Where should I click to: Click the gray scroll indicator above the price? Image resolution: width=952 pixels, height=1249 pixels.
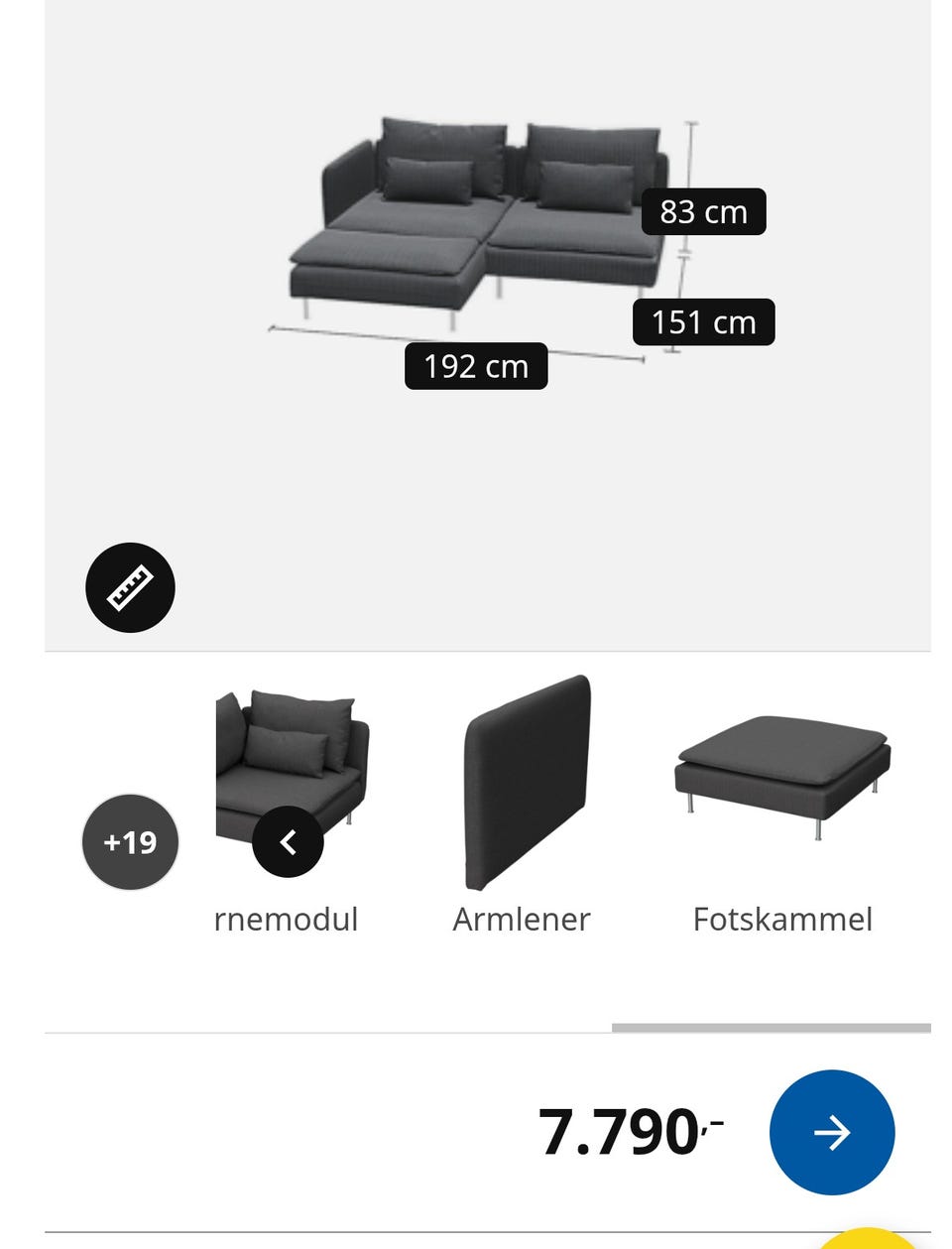point(771,1026)
